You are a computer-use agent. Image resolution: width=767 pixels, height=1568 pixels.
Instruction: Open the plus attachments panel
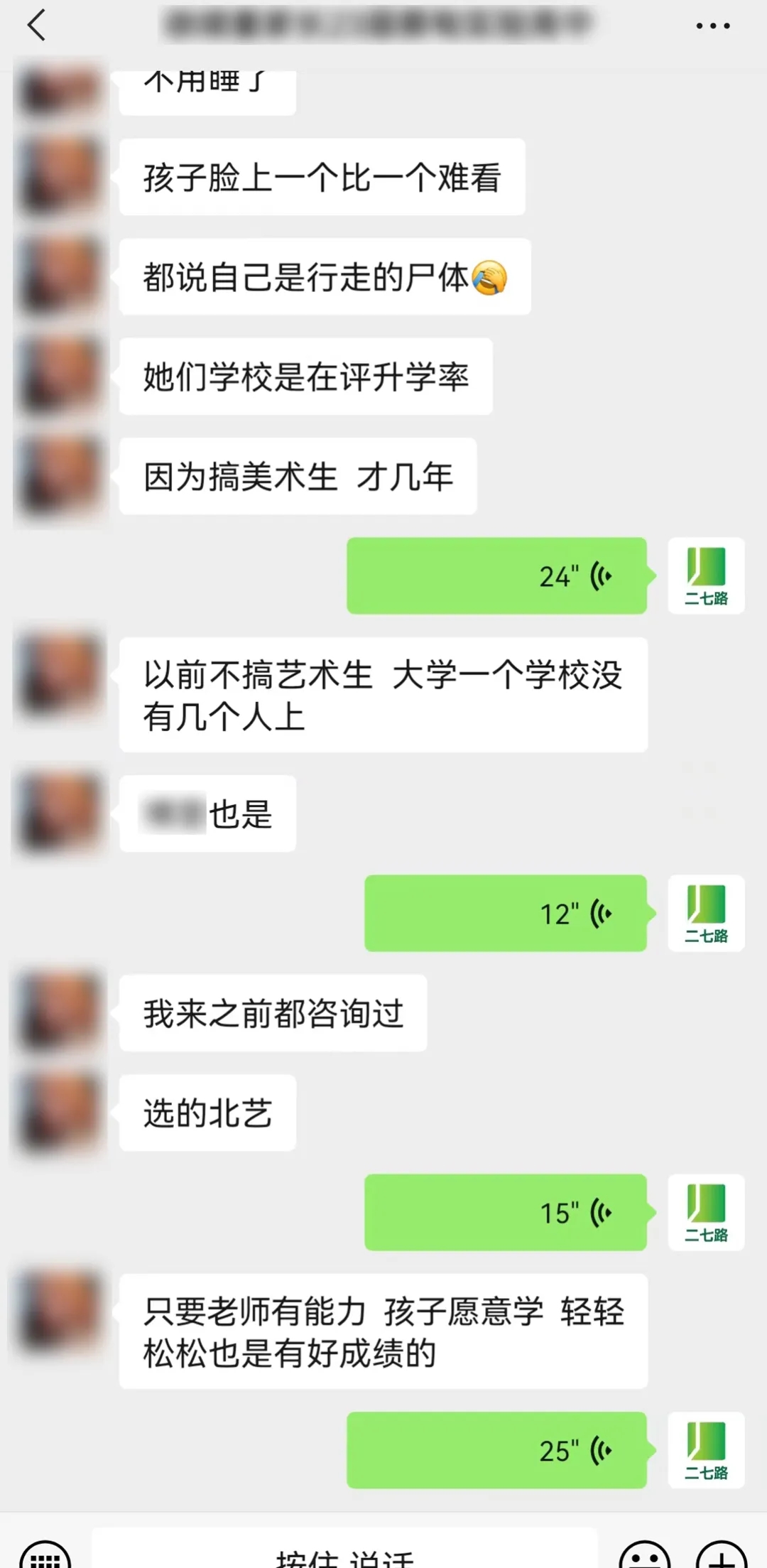click(721, 1556)
